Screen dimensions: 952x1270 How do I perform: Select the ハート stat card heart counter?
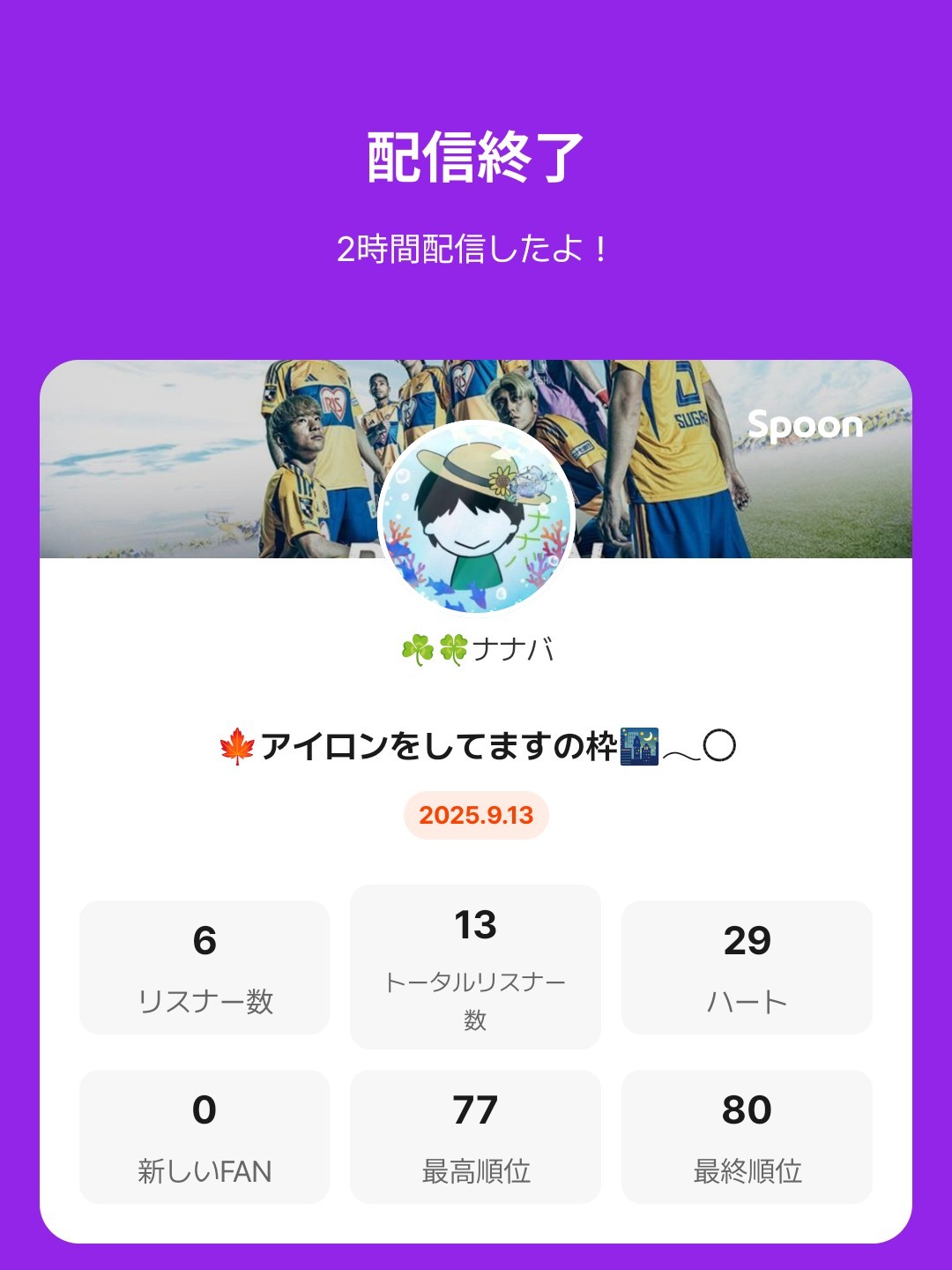[747, 966]
